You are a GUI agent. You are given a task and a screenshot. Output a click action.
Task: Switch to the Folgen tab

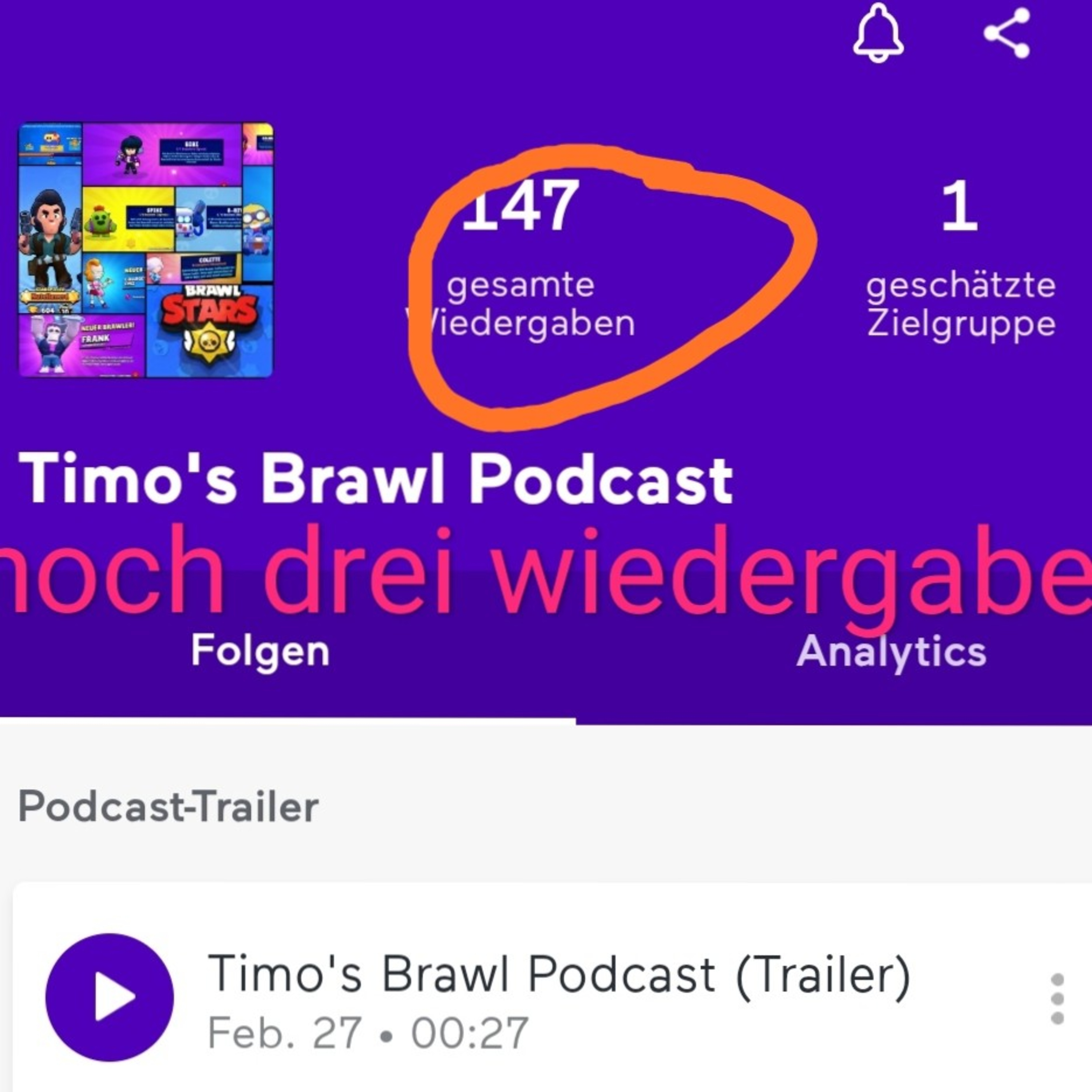(260, 652)
